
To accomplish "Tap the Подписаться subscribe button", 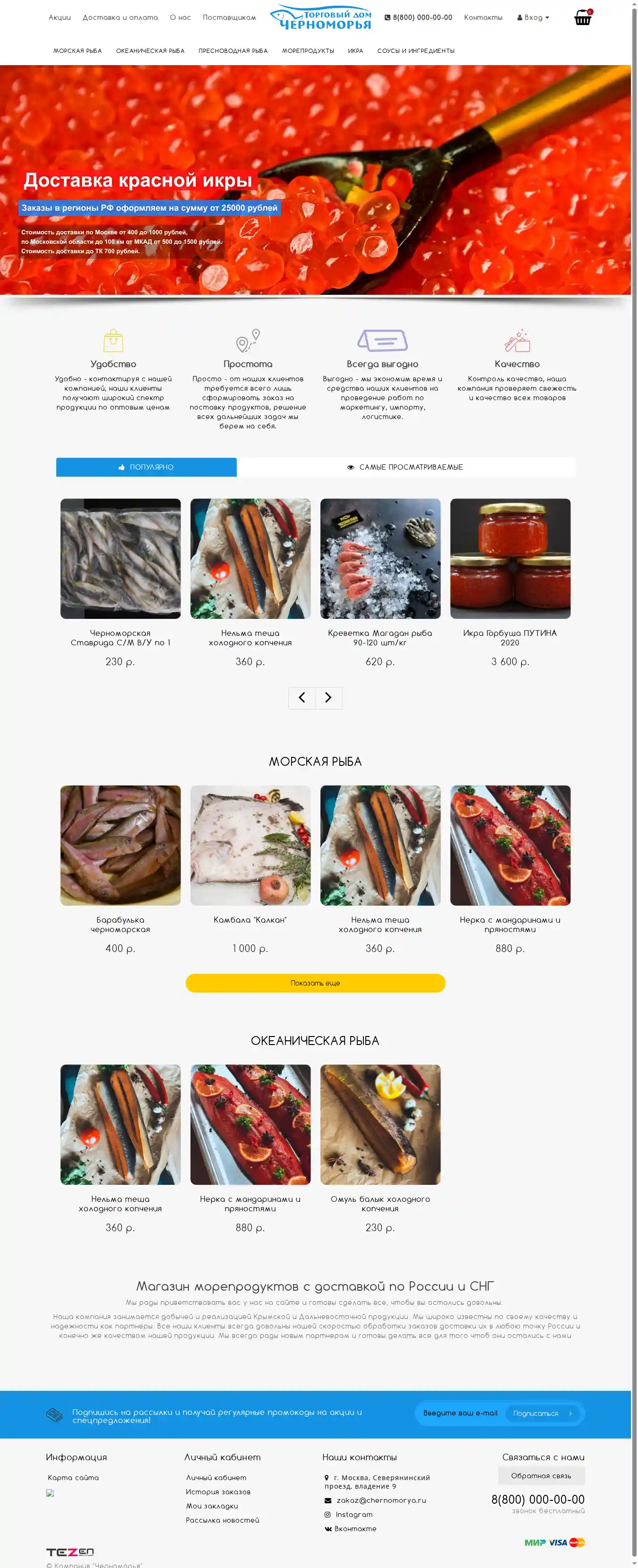I will [x=542, y=1413].
